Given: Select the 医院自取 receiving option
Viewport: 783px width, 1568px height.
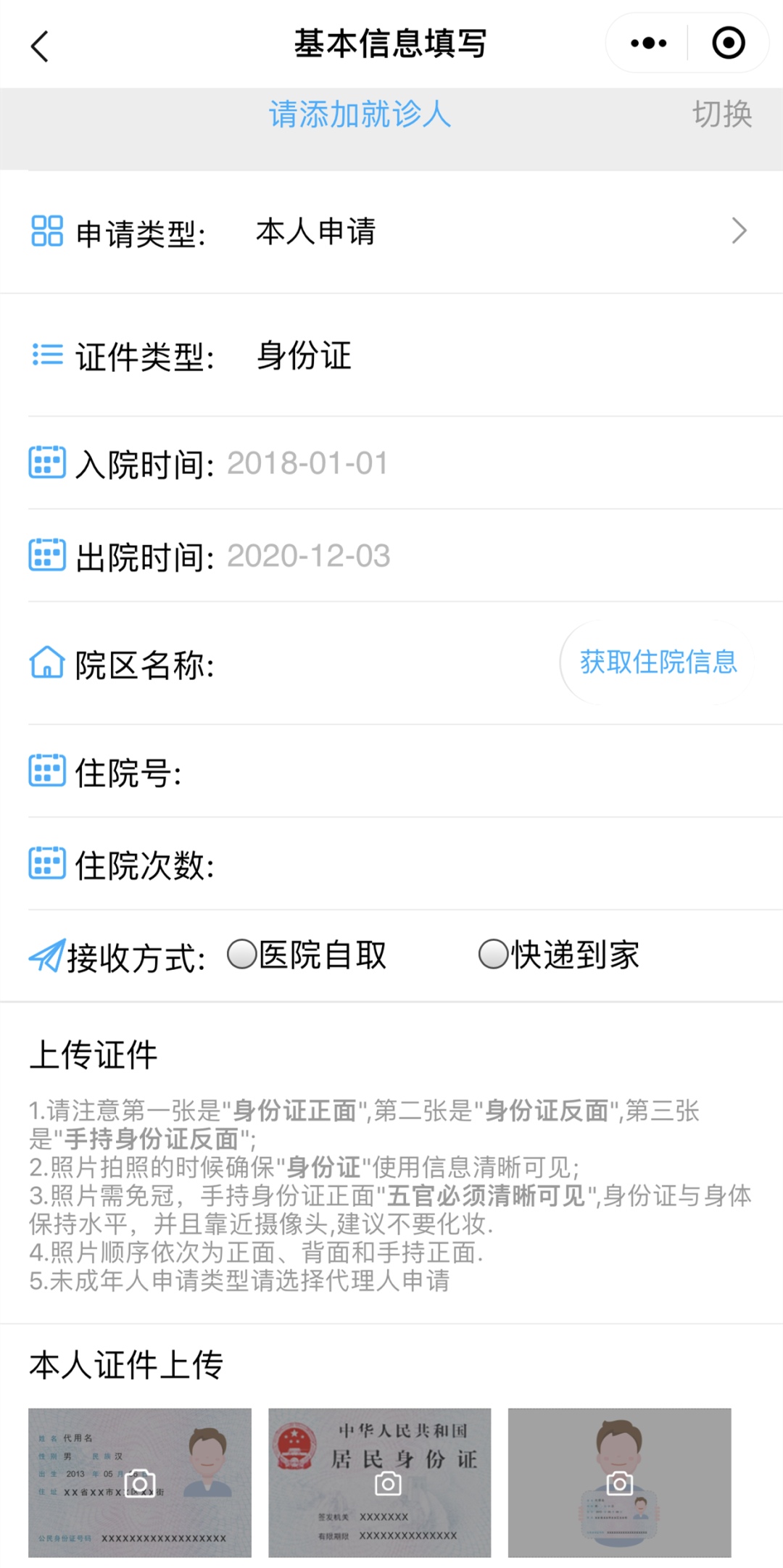Looking at the screenshot, I should pos(243,955).
